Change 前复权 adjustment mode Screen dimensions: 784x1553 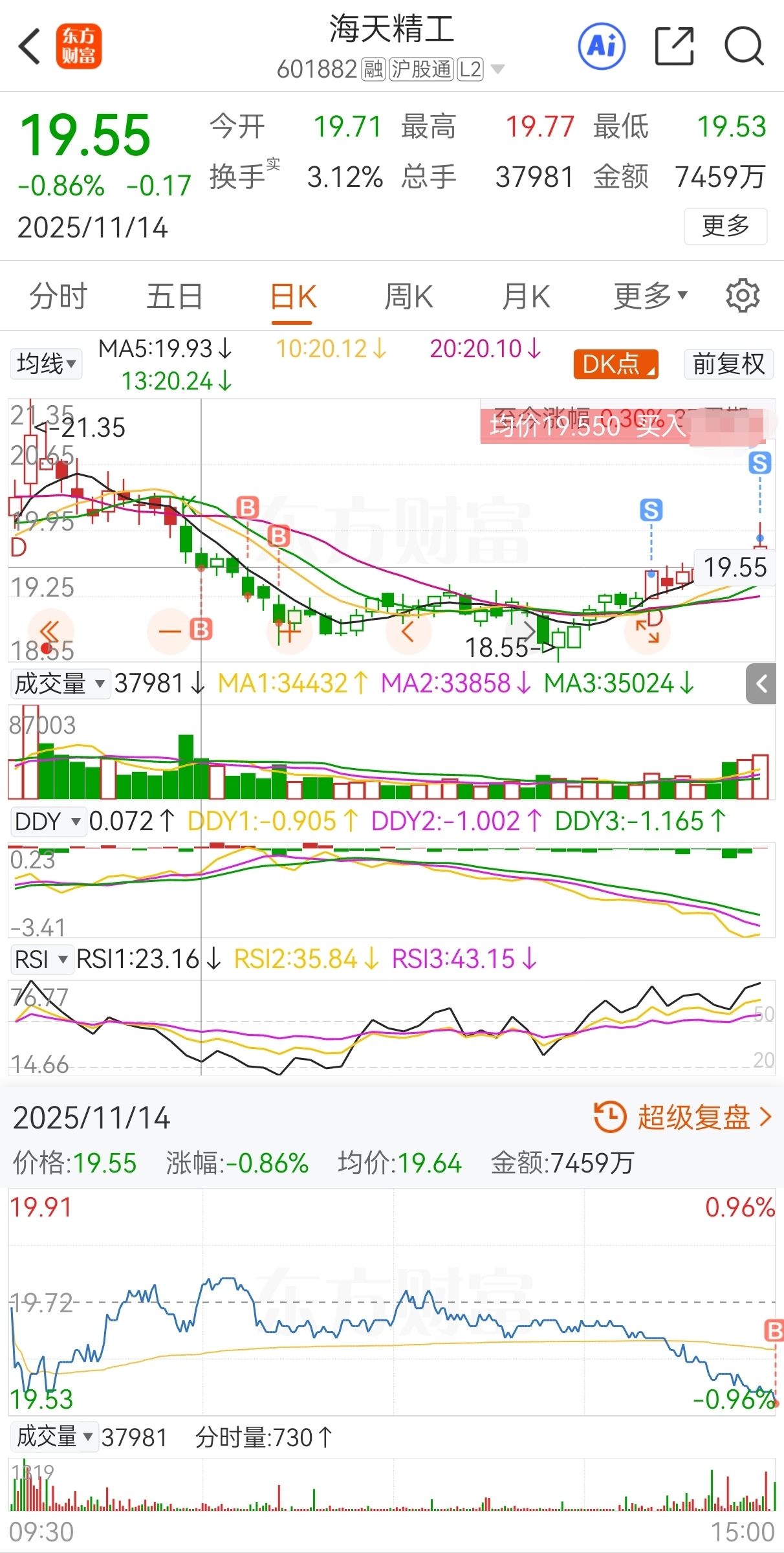tap(728, 364)
